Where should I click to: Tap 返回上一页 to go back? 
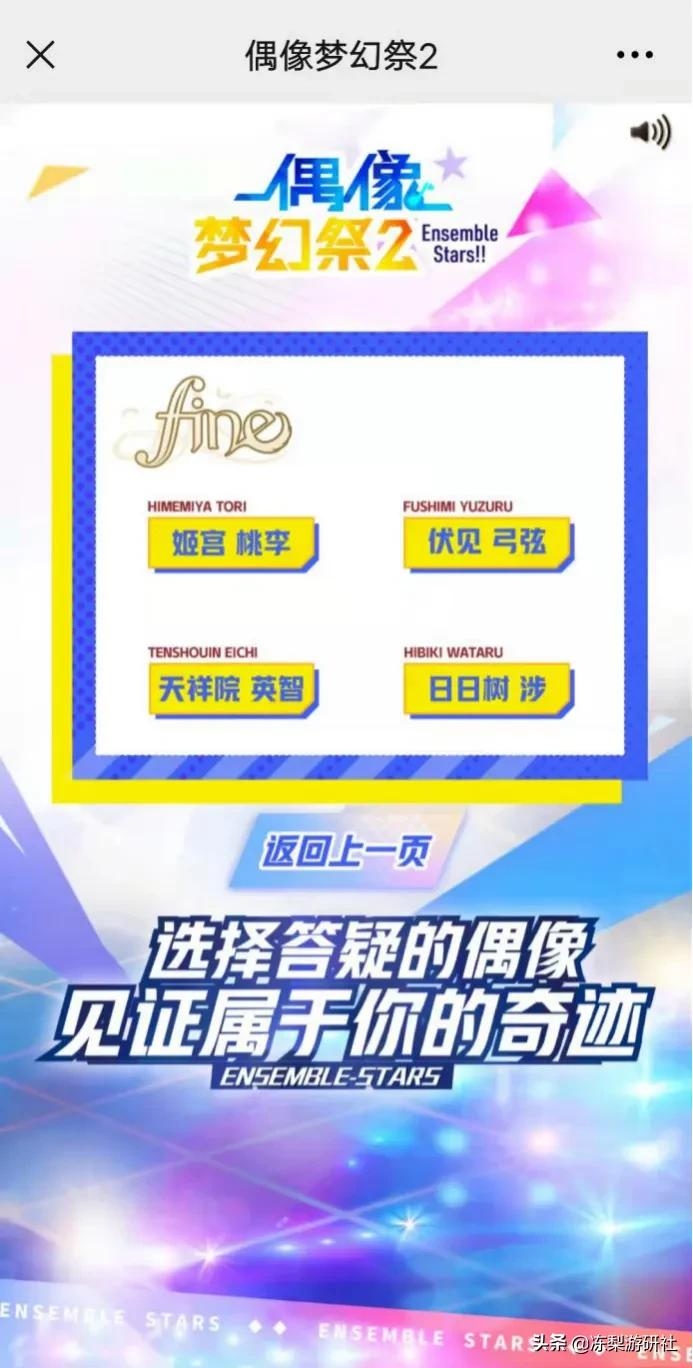click(x=345, y=851)
